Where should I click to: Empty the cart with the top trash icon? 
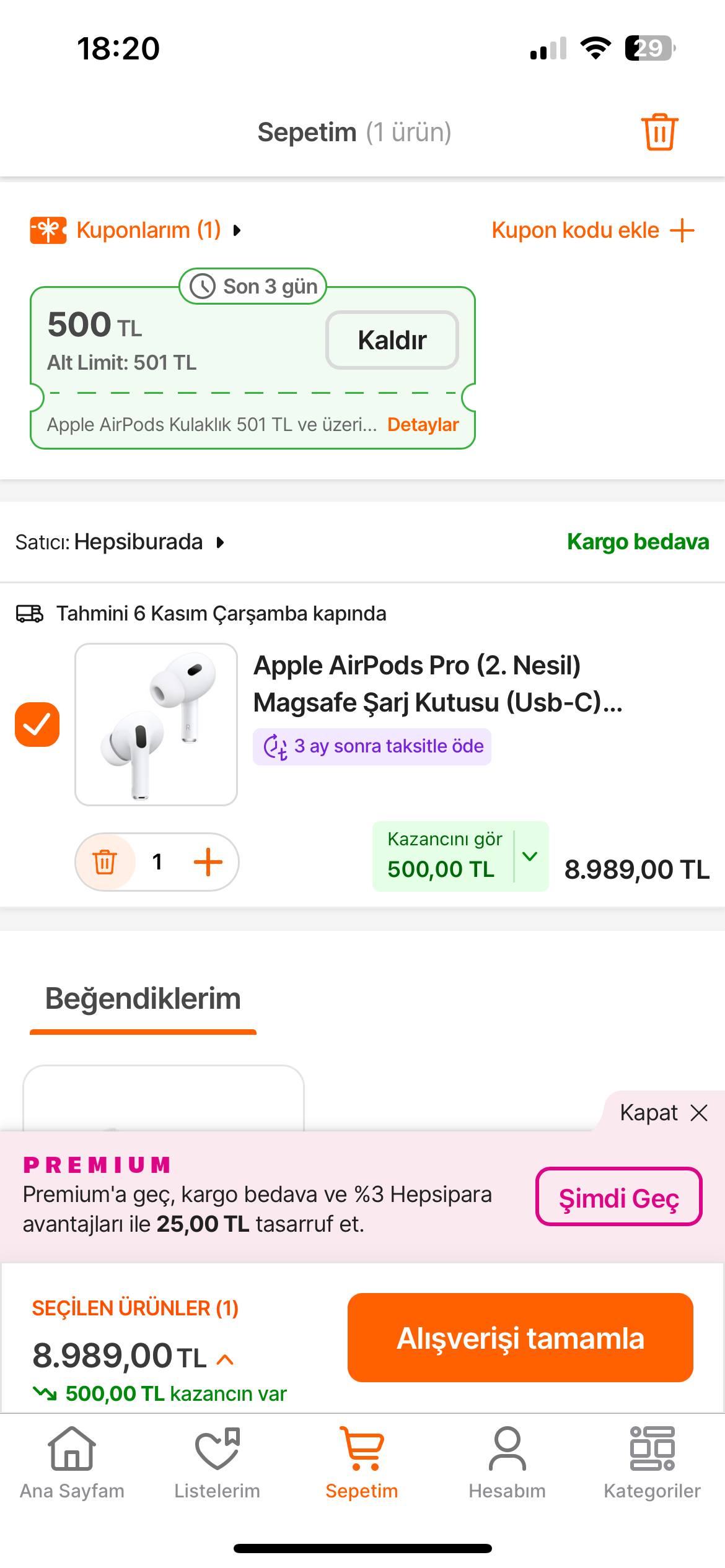[x=659, y=132]
